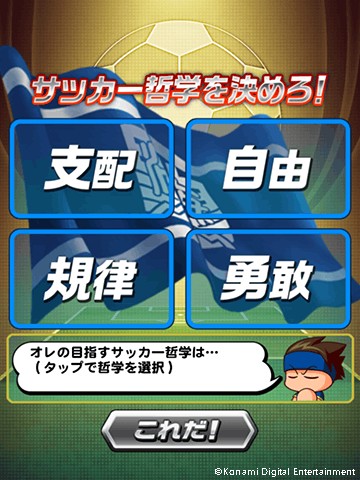Confirm with the これだ! button
Image resolution: width=360 pixels, height=480 pixels.
click(x=179, y=431)
